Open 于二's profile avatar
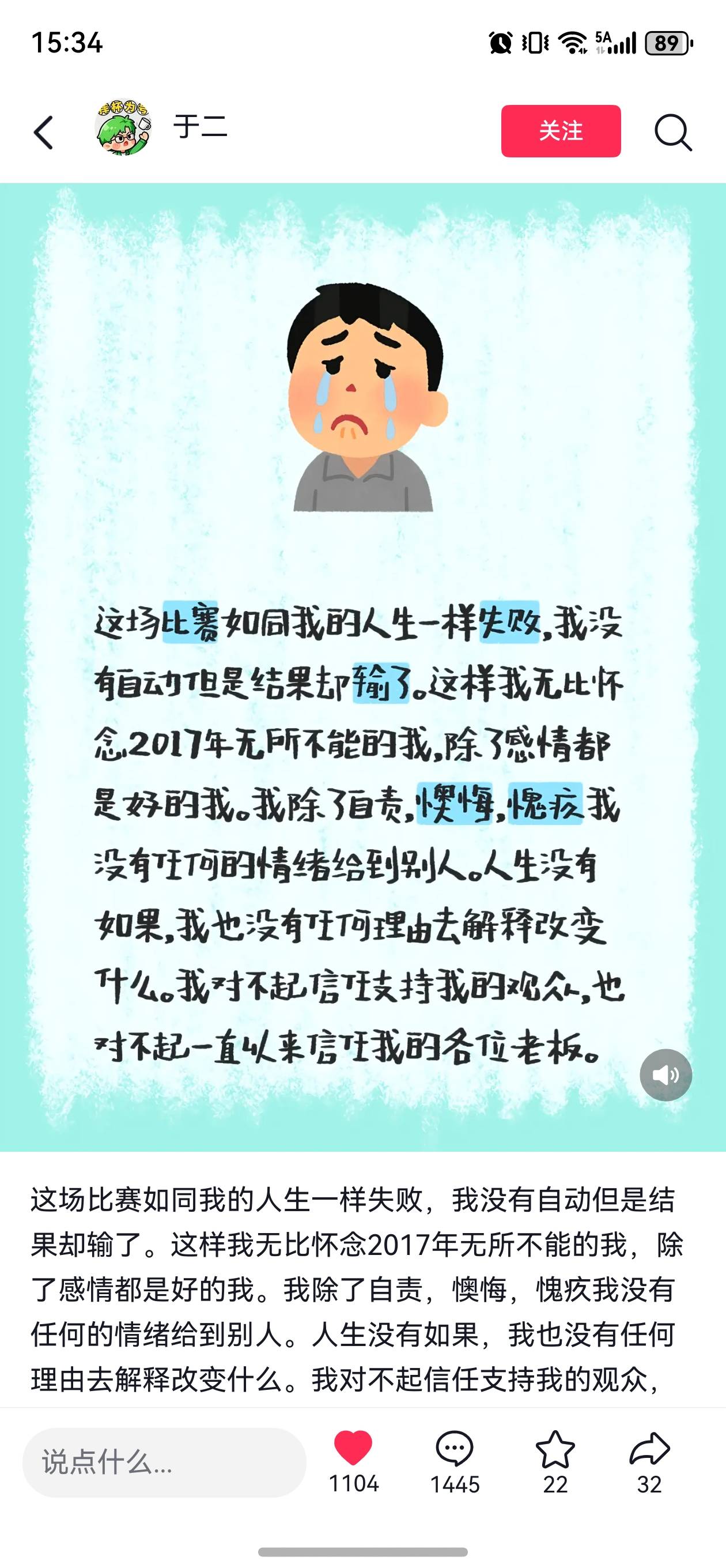726x1568 pixels. click(122, 128)
